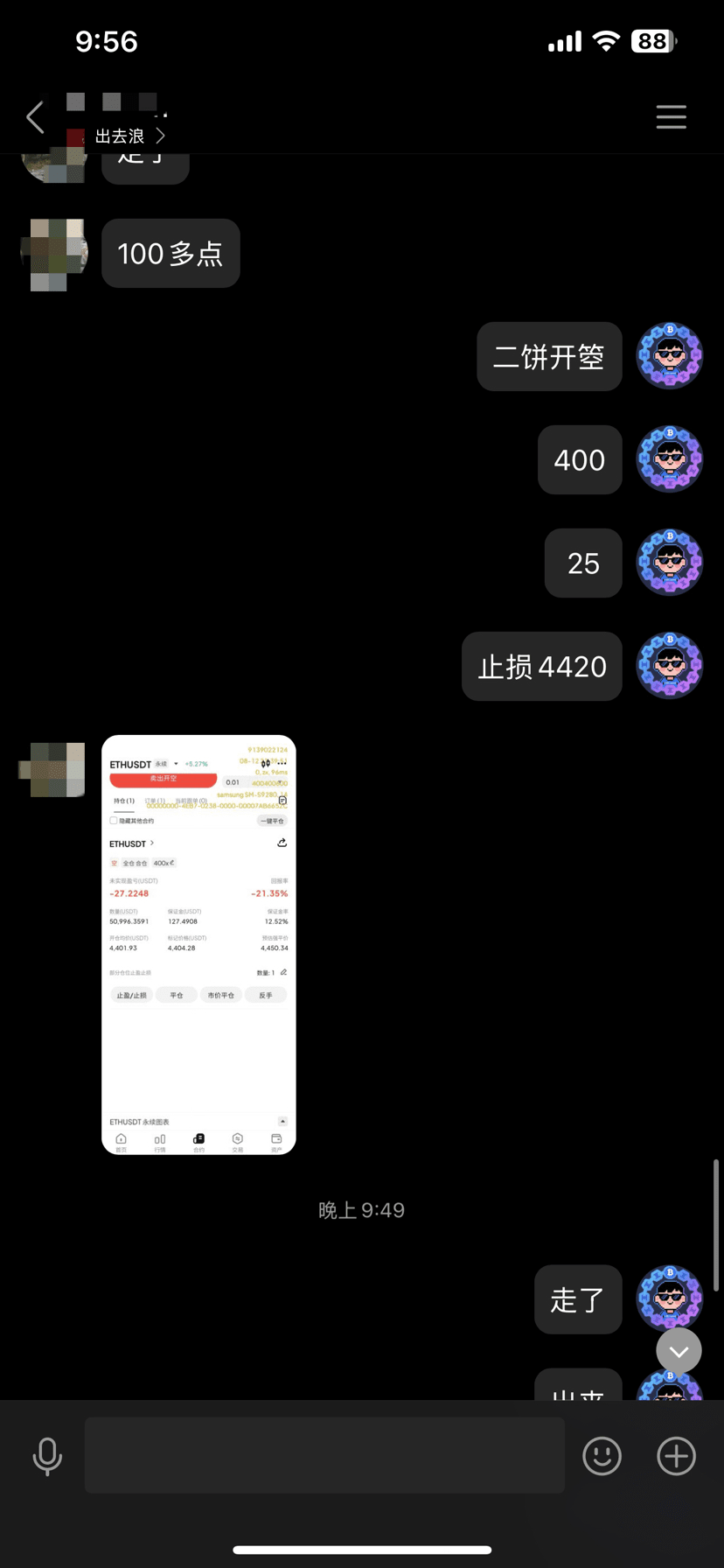Screen dimensions: 724x1568
Task: Open the ETHUSDT screenshot in the chat
Action: [198, 944]
